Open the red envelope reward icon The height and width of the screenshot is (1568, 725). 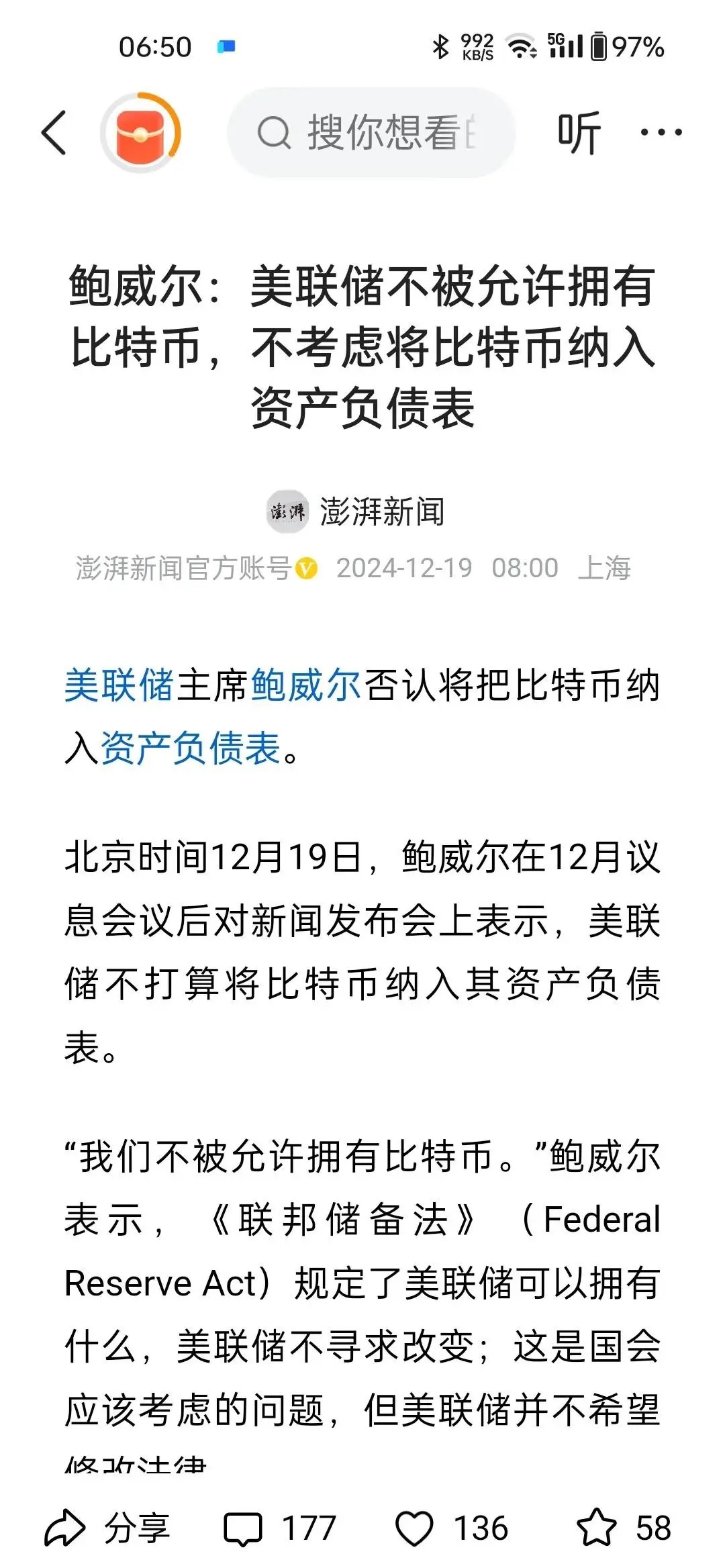click(x=141, y=132)
